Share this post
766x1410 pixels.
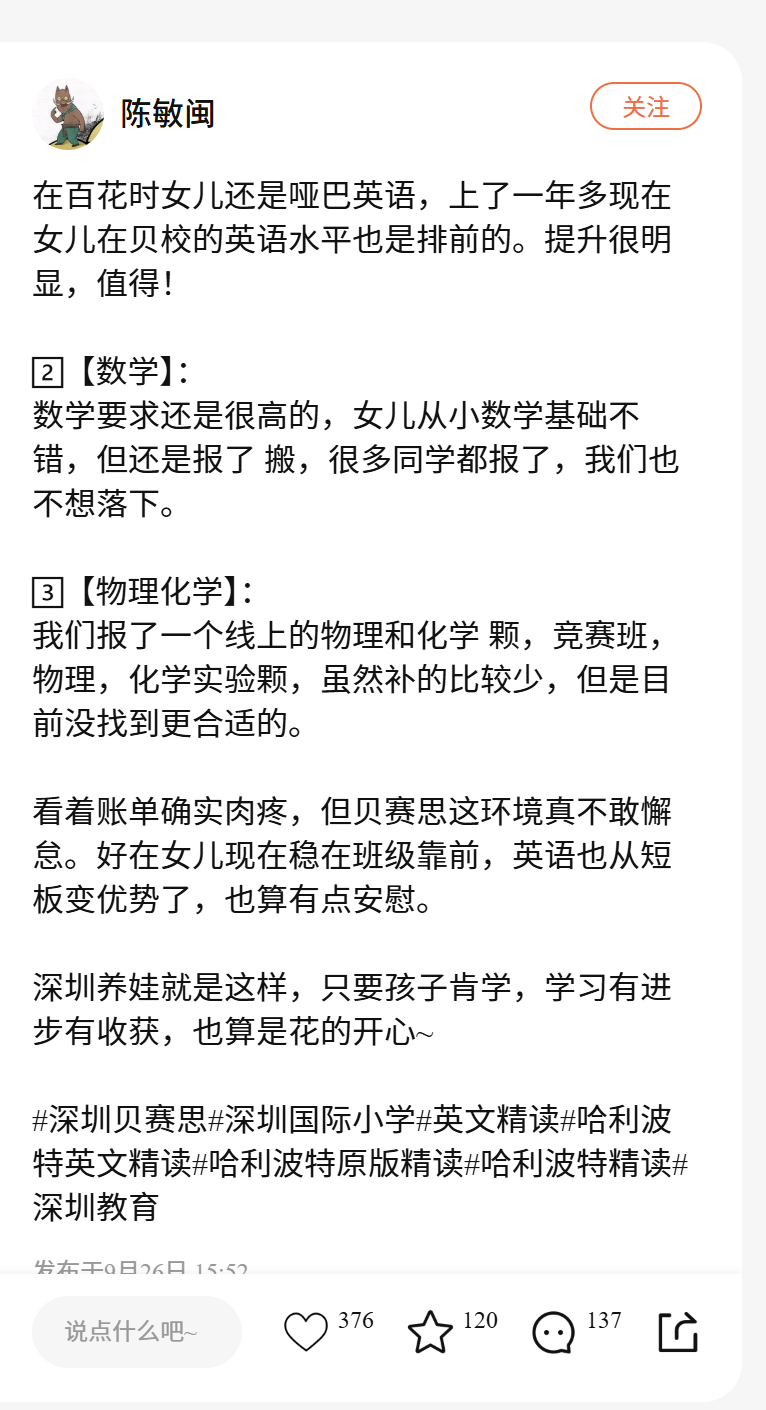pyautogui.click(x=677, y=1332)
